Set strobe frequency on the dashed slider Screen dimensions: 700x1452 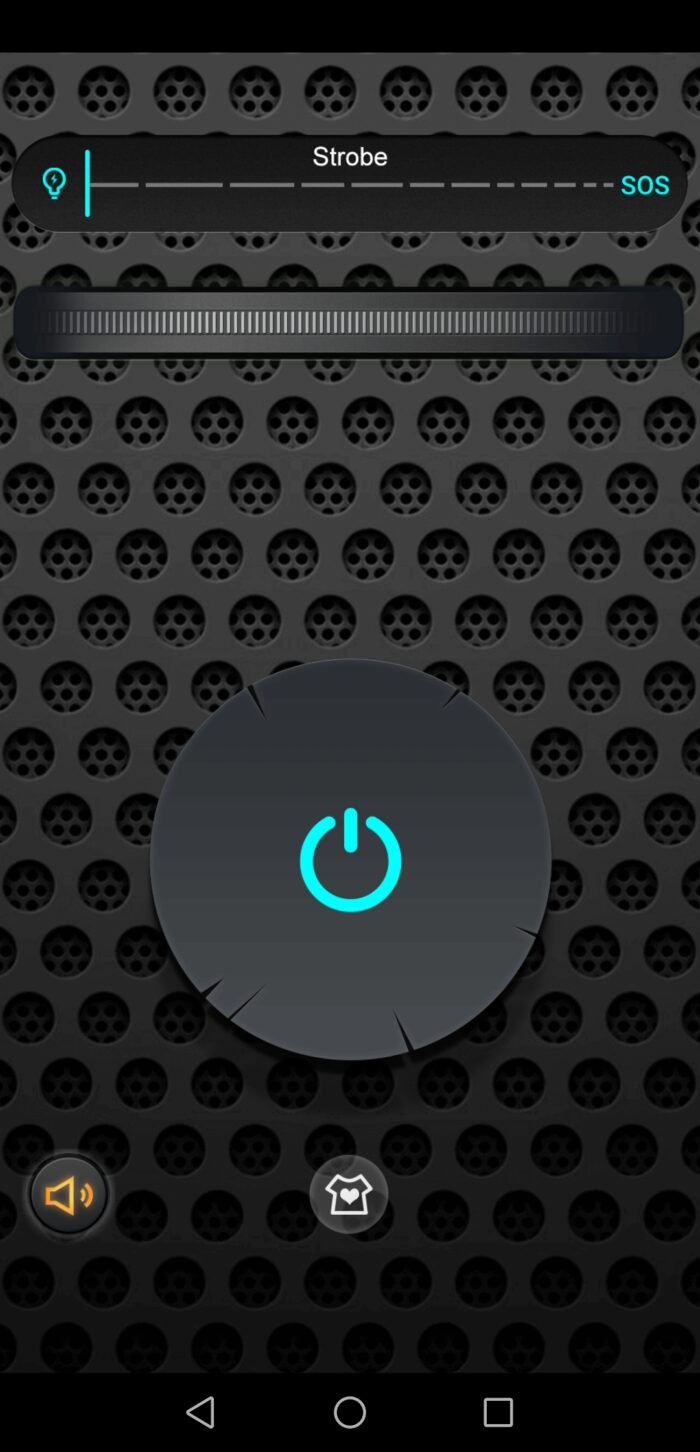pos(350,185)
